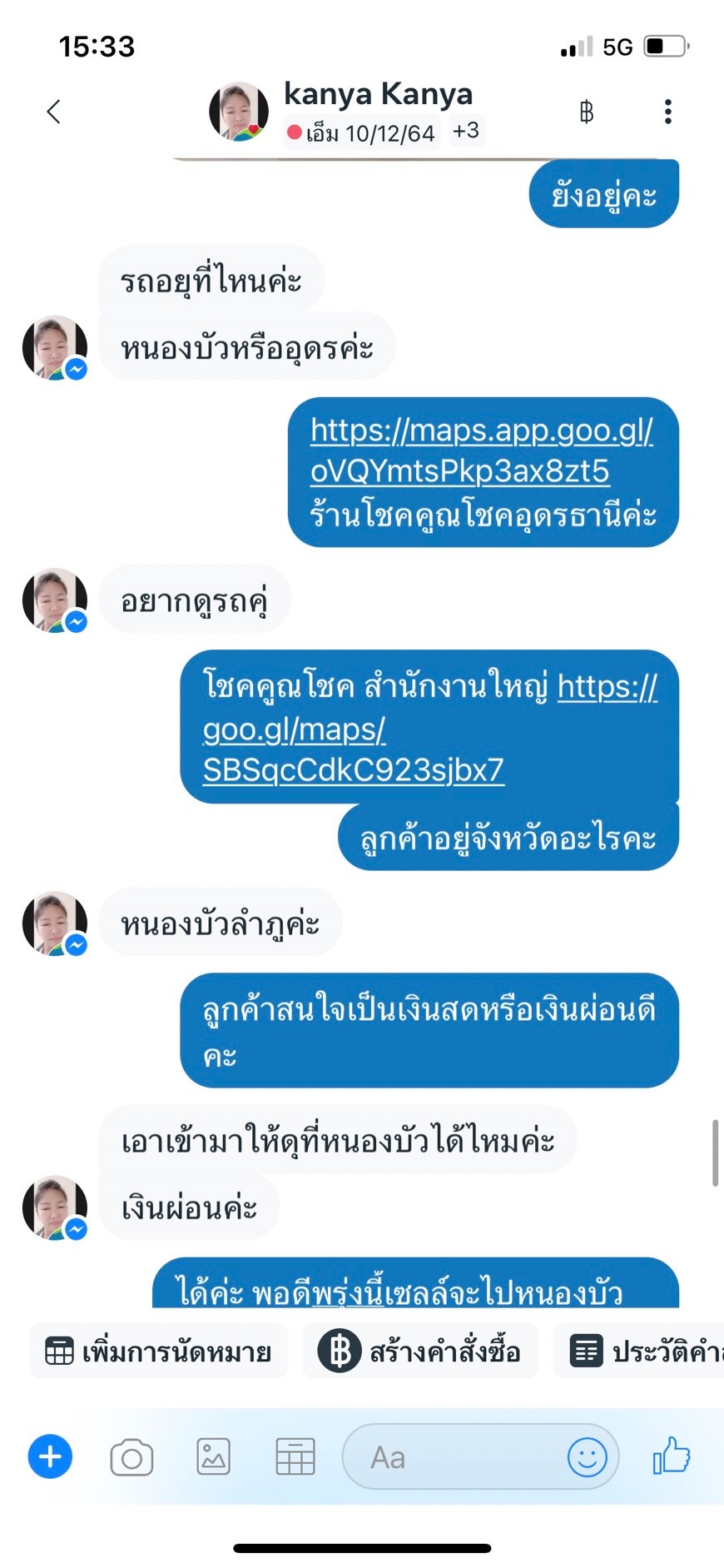Image resolution: width=724 pixels, height=1568 pixels.
Task: Send a thumbs-up like
Action: point(672,1456)
